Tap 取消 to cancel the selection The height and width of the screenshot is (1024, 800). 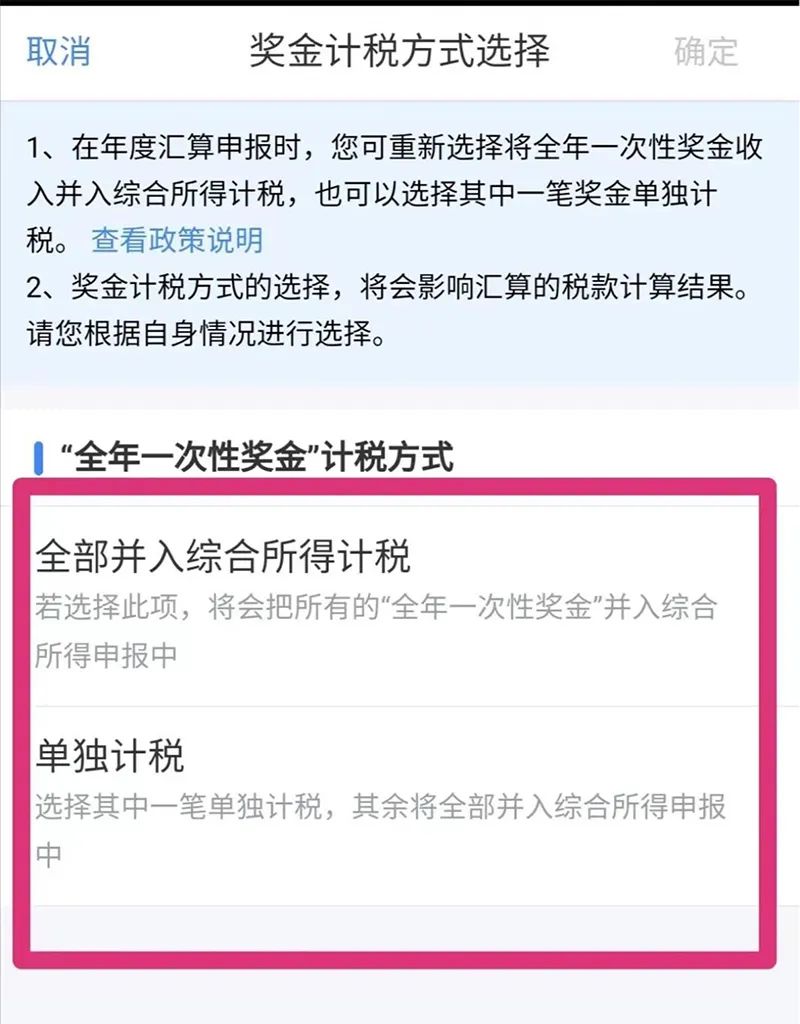(58, 52)
